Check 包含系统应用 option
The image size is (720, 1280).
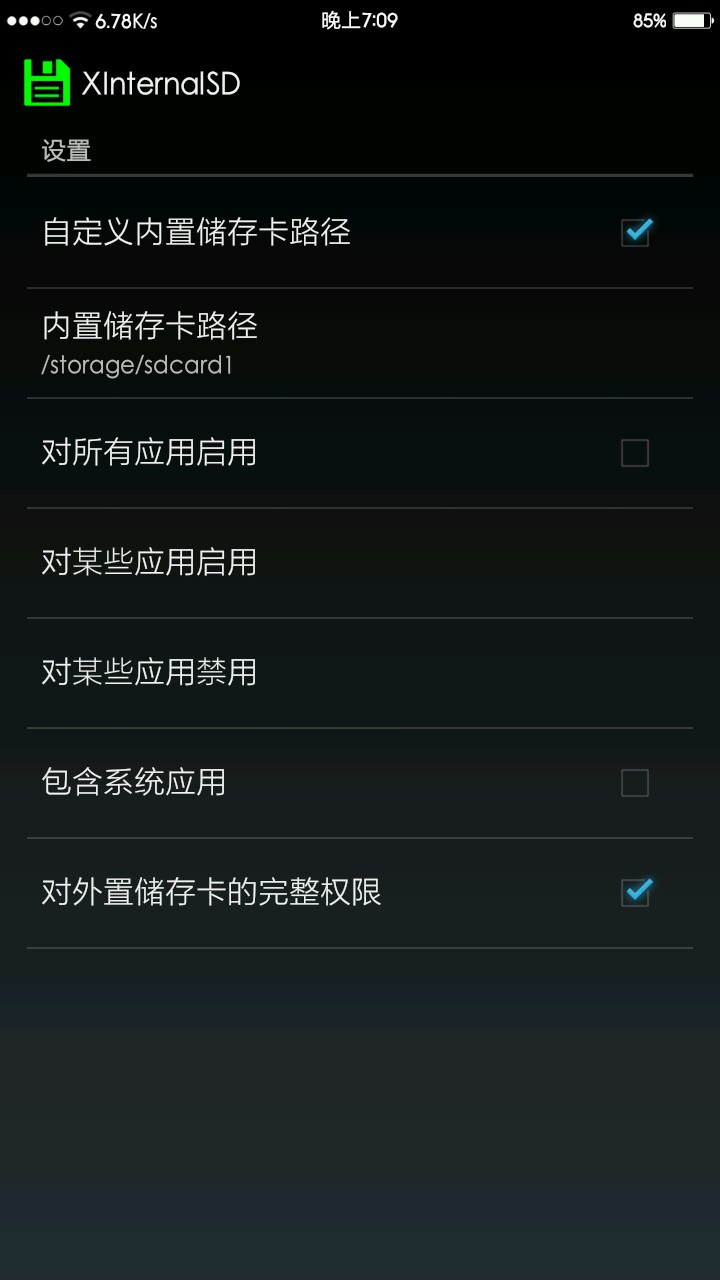(x=635, y=783)
